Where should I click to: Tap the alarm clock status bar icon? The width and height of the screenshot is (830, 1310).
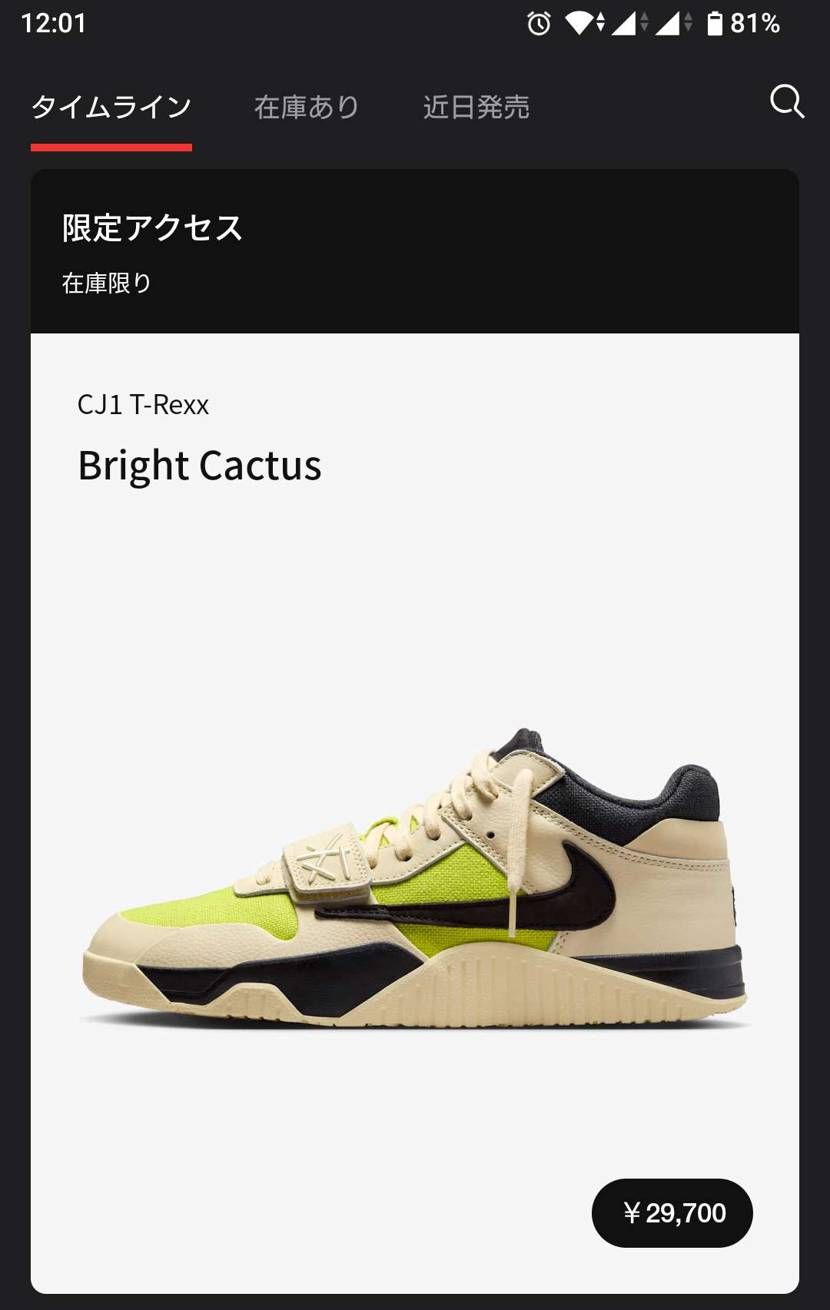[x=537, y=22]
